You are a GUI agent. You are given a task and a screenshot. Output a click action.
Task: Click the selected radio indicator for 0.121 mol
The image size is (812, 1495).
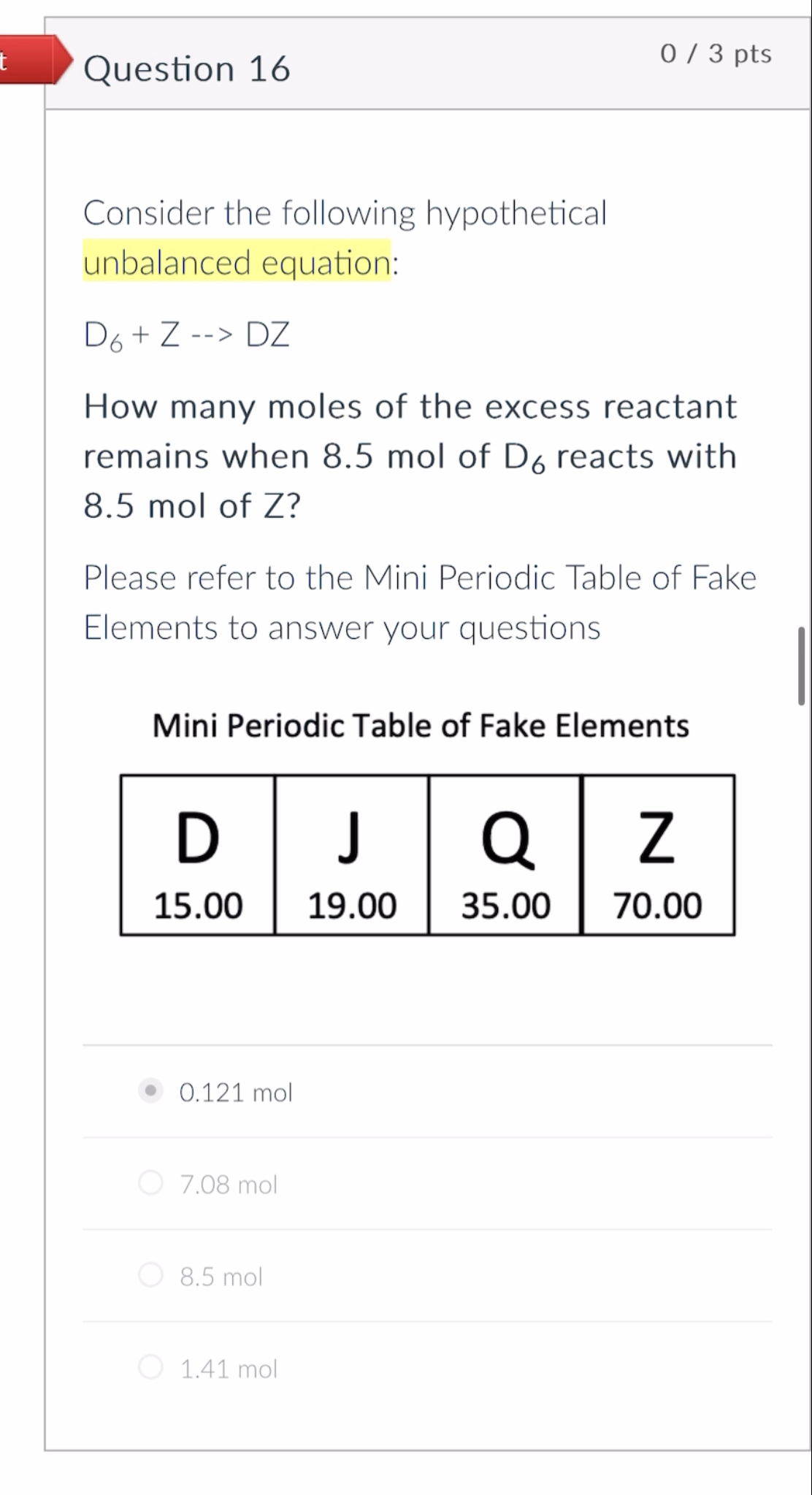point(151,1090)
